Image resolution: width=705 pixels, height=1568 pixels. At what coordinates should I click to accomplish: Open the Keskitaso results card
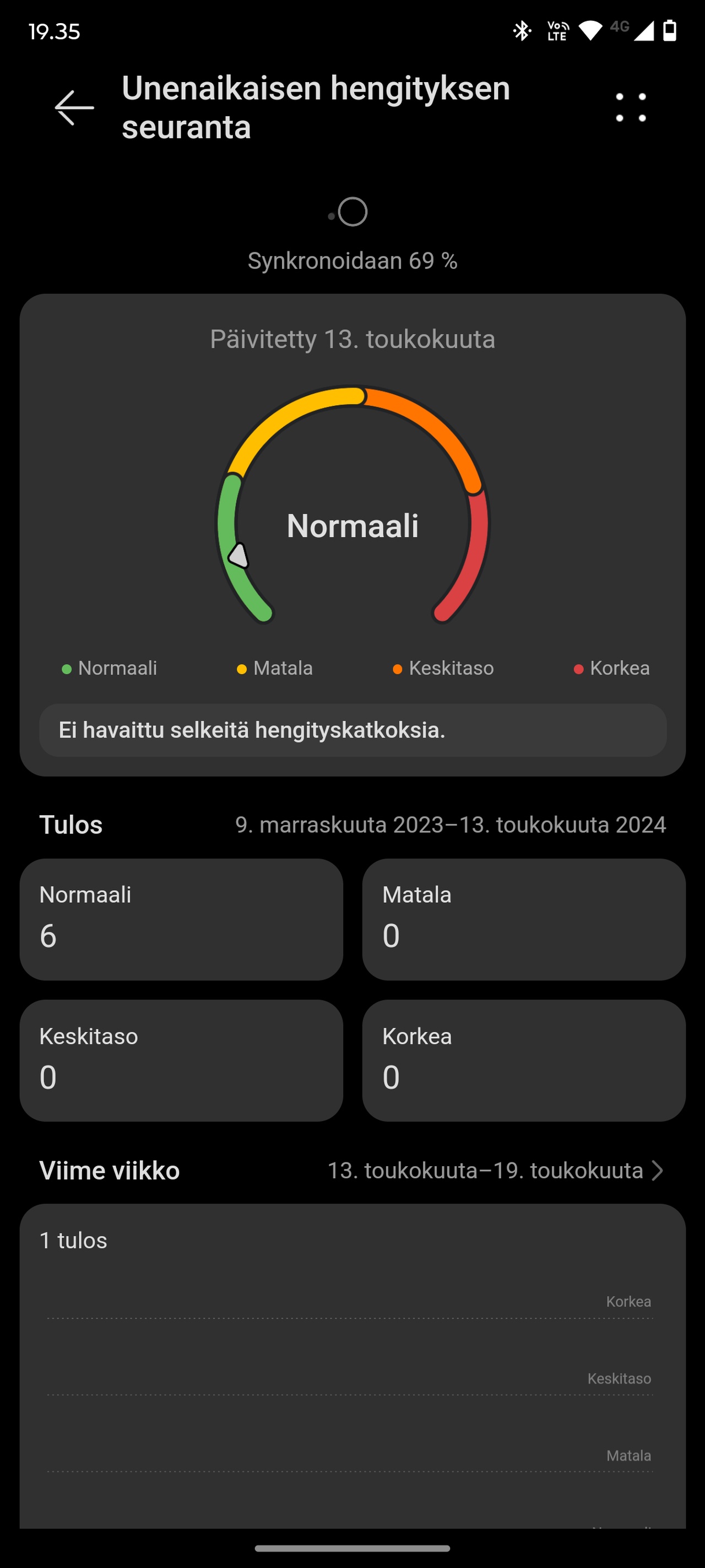click(x=181, y=1060)
